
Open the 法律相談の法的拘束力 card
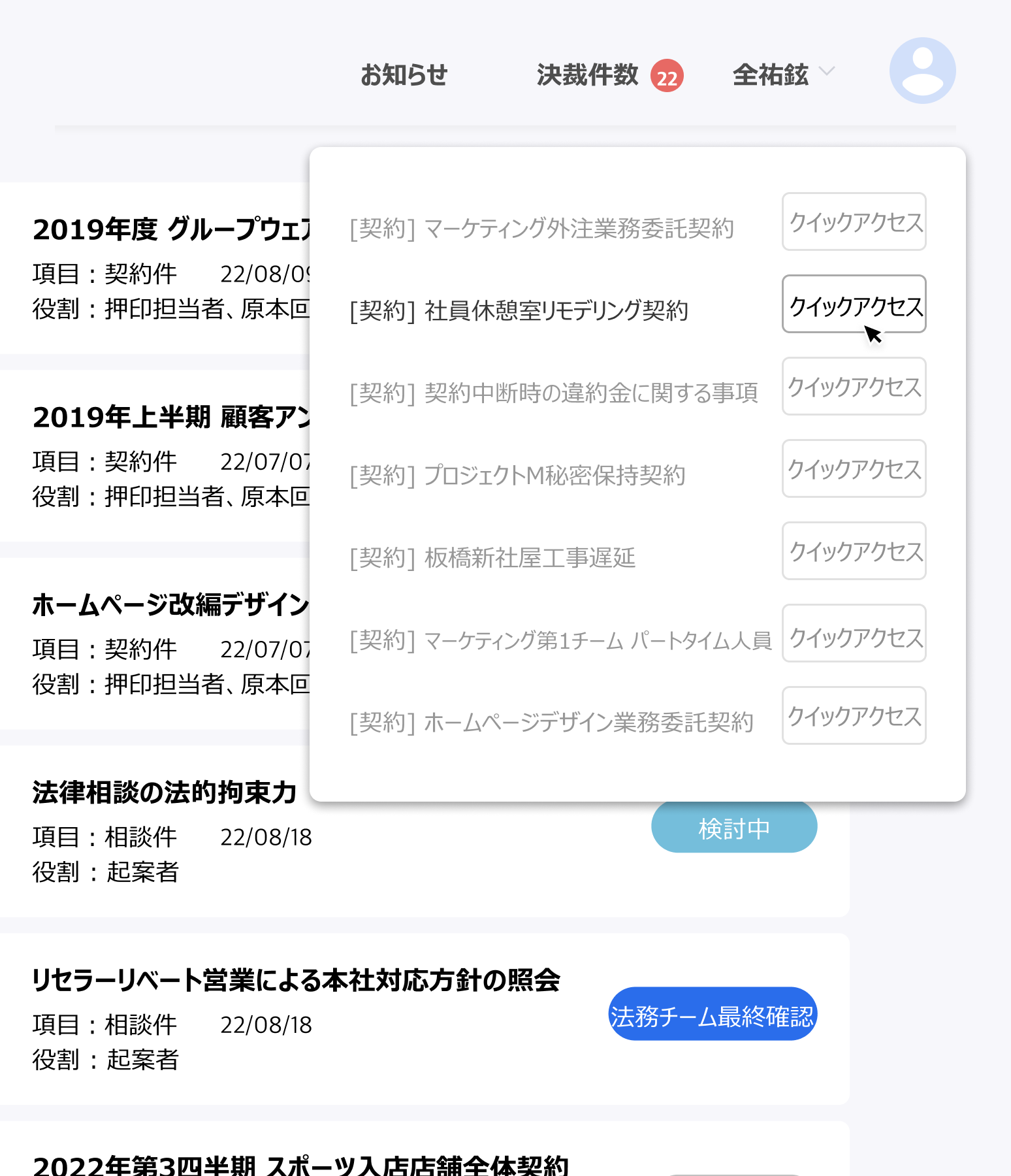(165, 792)
